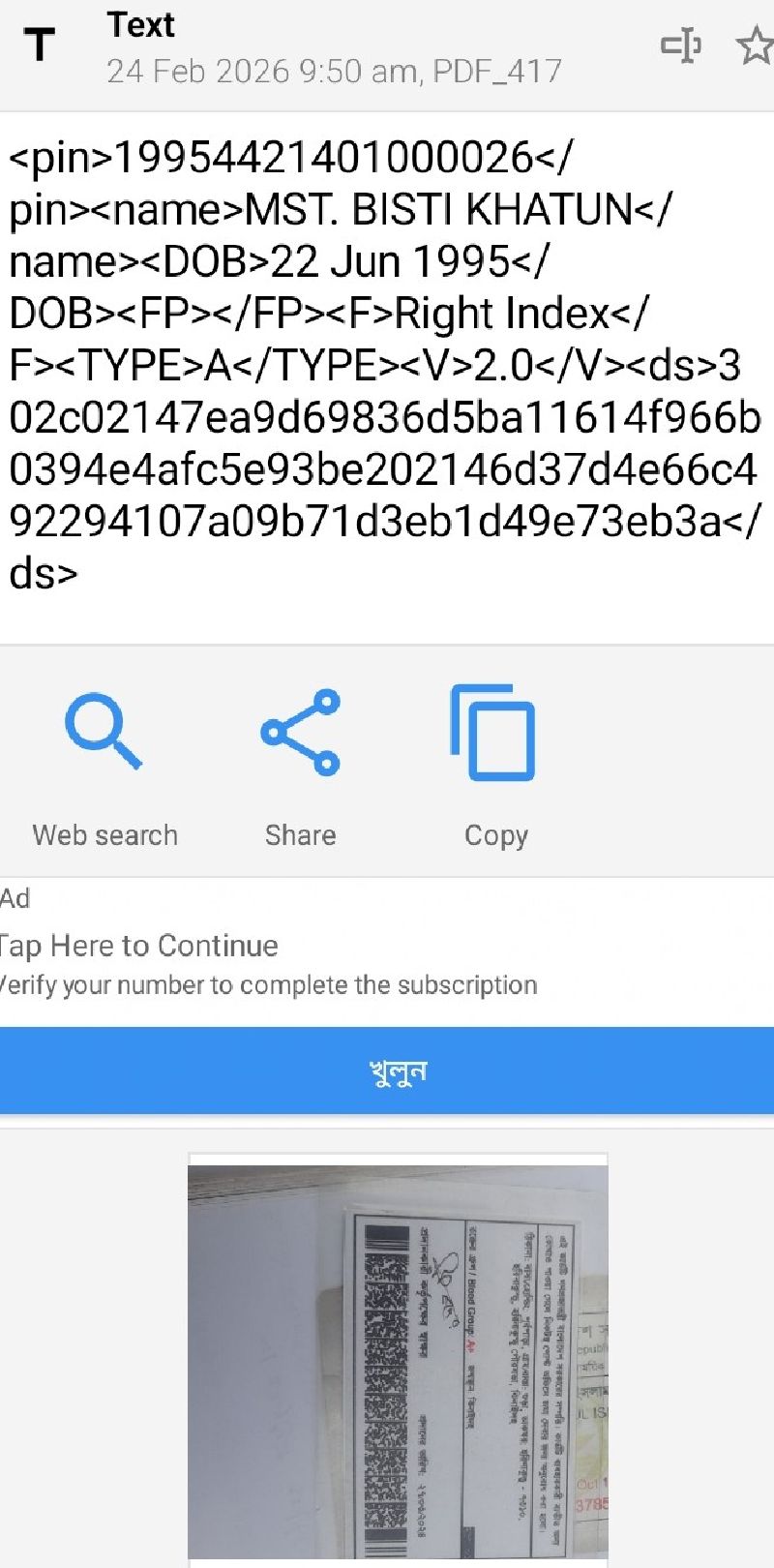Viewport: 774px width, 1568px height.
Task: Mark this scan as favorite
Action: [755, 45]
